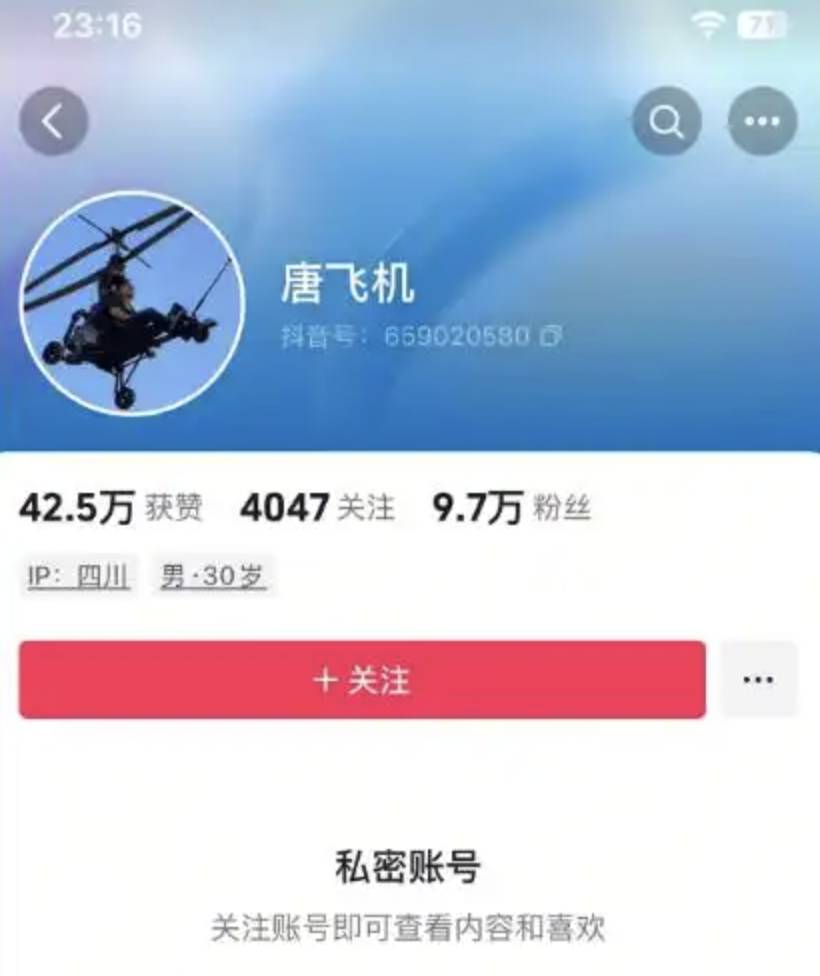This screenshot has height=976, width=820.
Task: Open search on this profile
Action: pyautogui.click(x=666, y=121)
